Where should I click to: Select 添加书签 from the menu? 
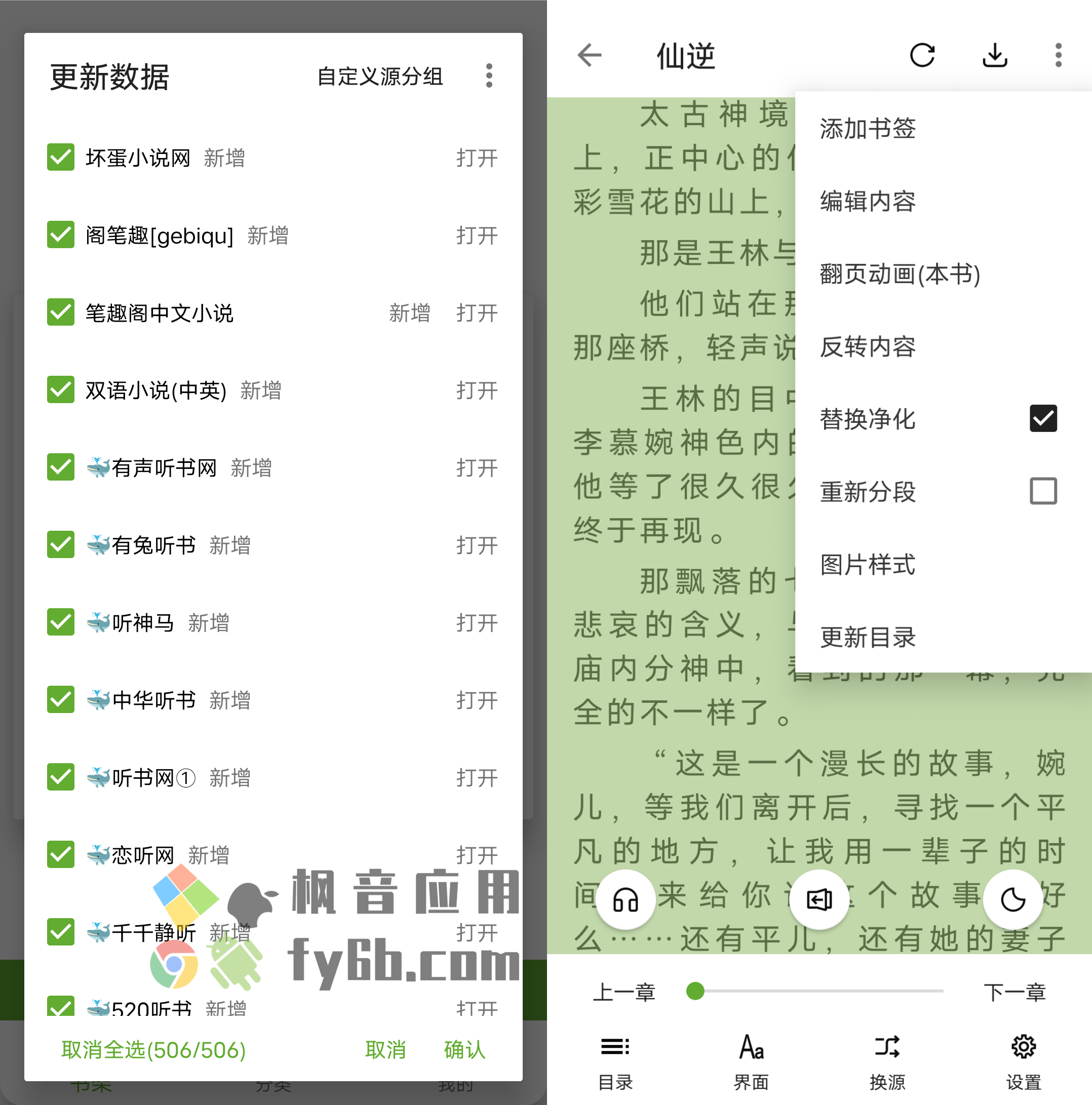[x=867, y=129]
